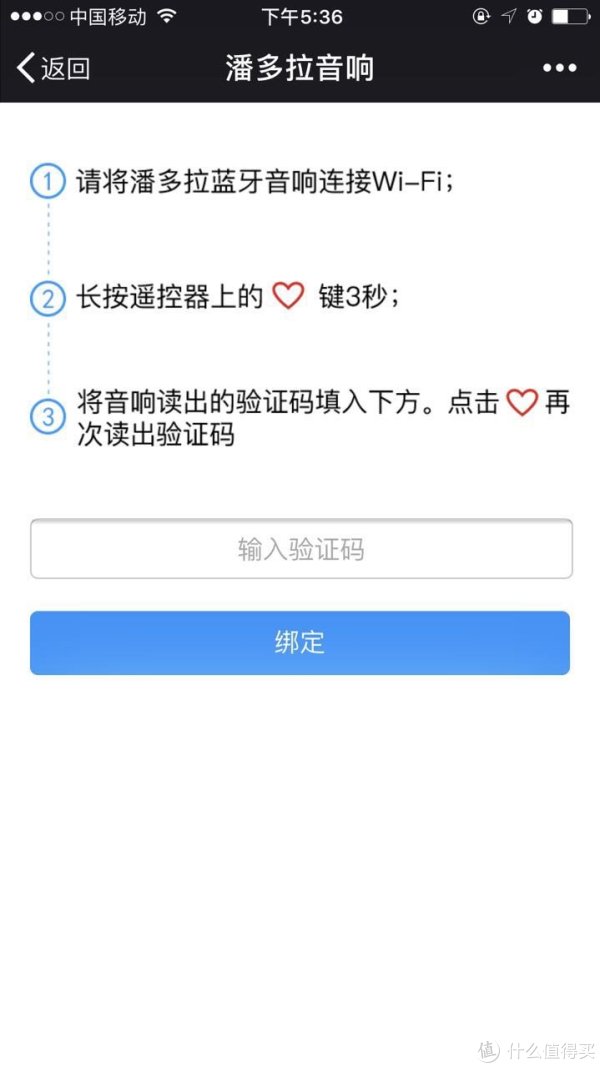Screen dimensions: 600x1068
Task: Go back using the 返回 button
Action: click(53, 68)
